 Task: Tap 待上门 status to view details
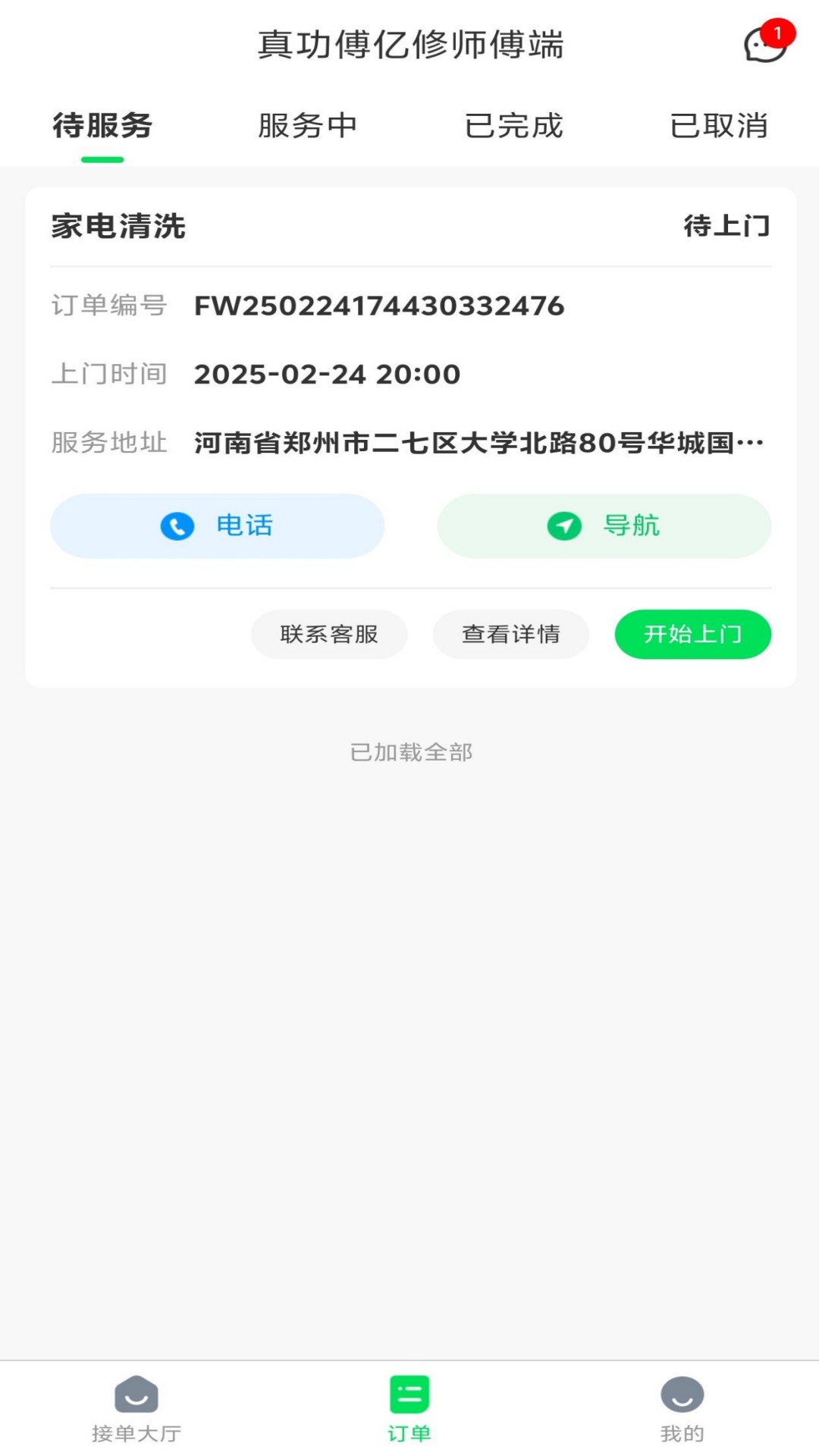click(726, 226)
